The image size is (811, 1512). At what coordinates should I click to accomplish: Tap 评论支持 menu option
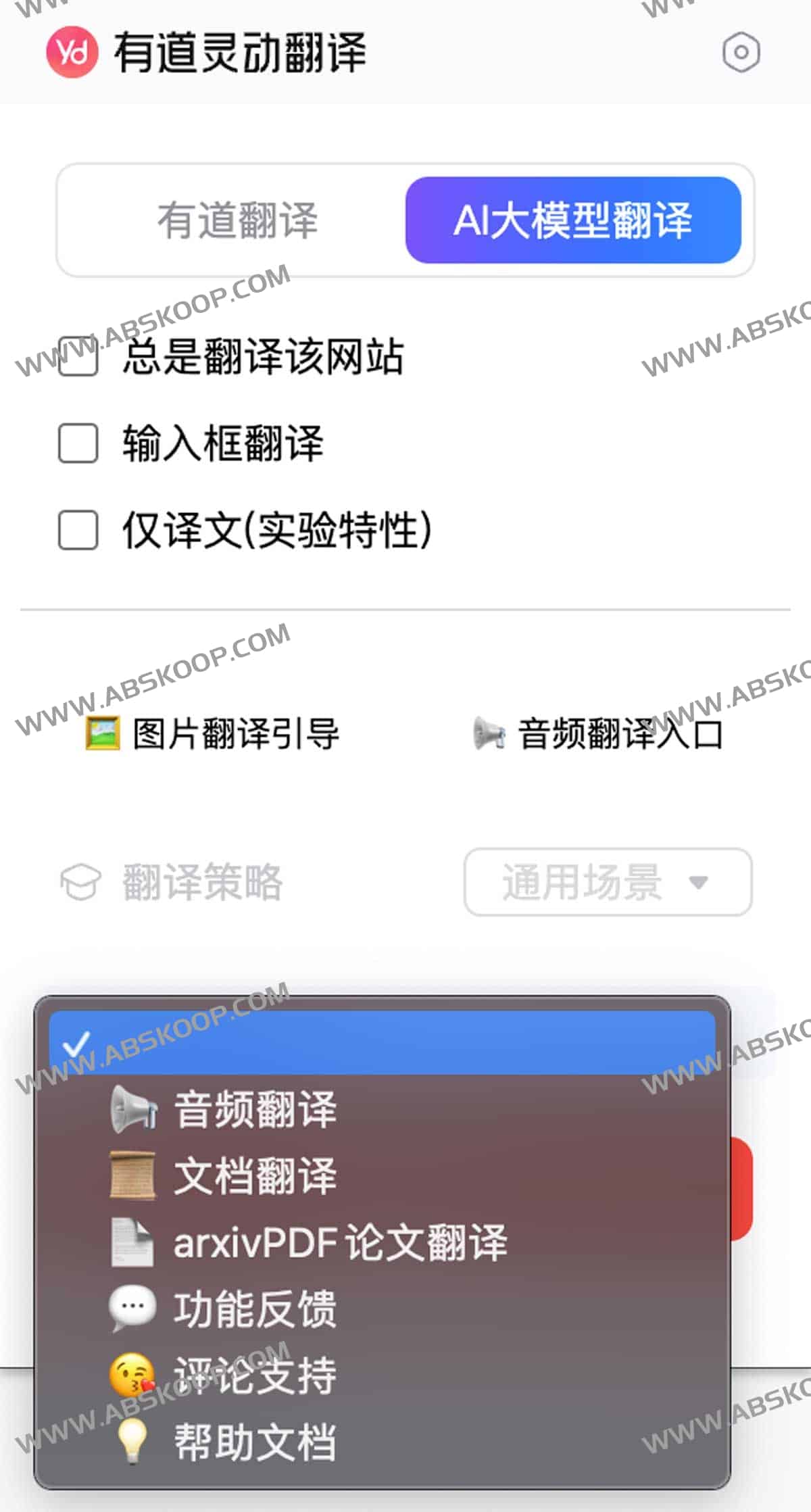(255, 1375)
